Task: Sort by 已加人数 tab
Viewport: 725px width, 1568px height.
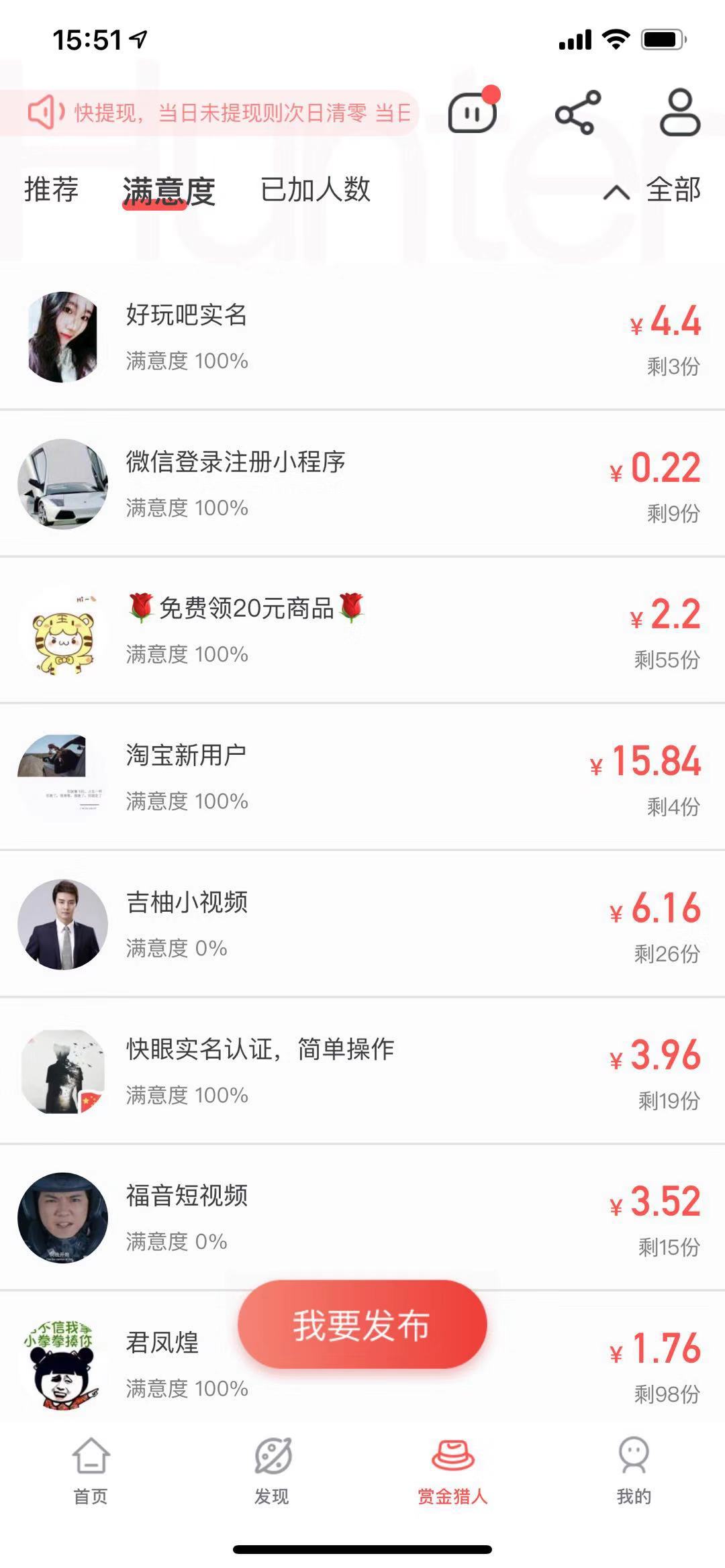Action: 315,190
